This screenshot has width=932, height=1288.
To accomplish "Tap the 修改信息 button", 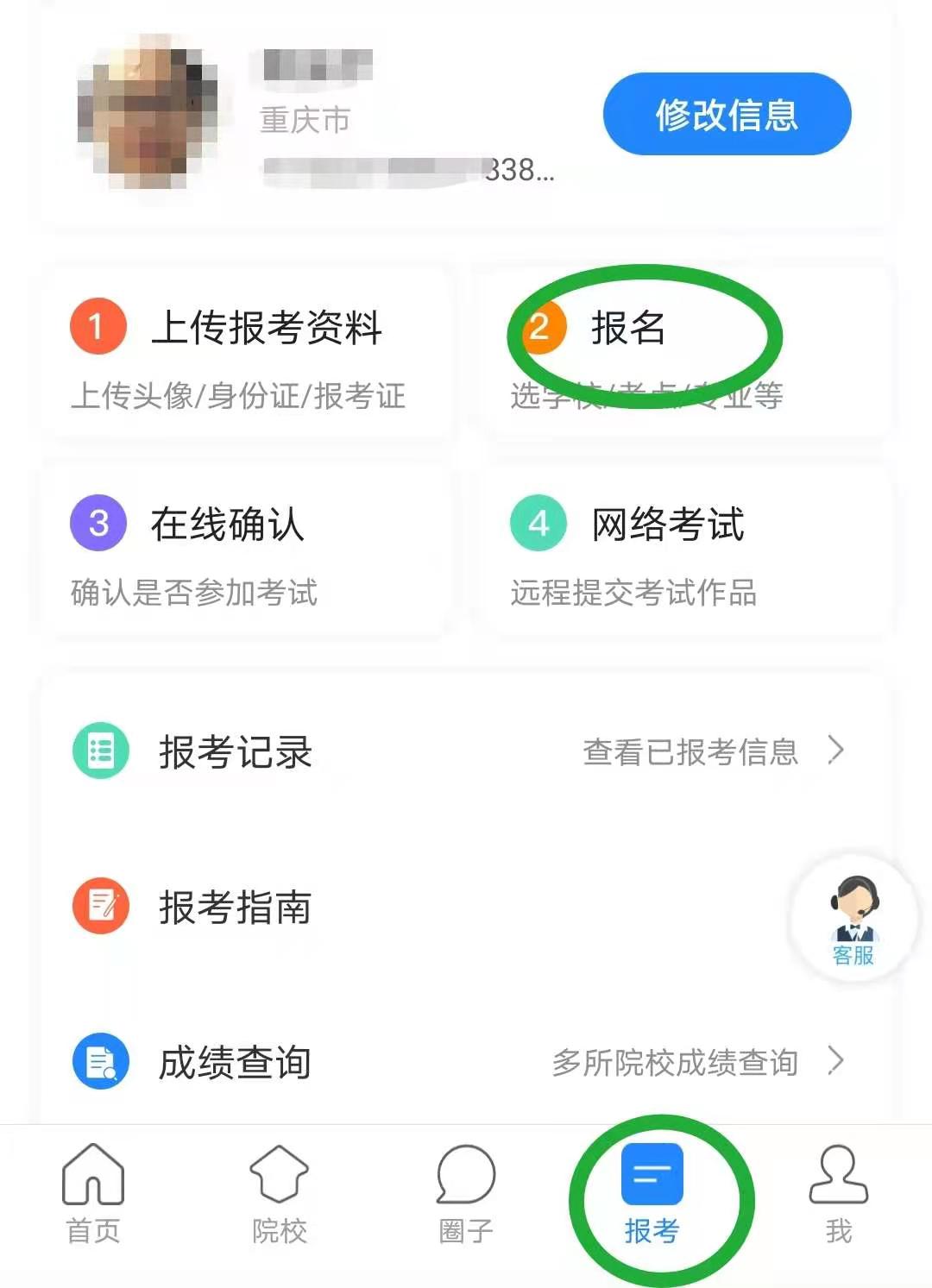I will [727, 115].
